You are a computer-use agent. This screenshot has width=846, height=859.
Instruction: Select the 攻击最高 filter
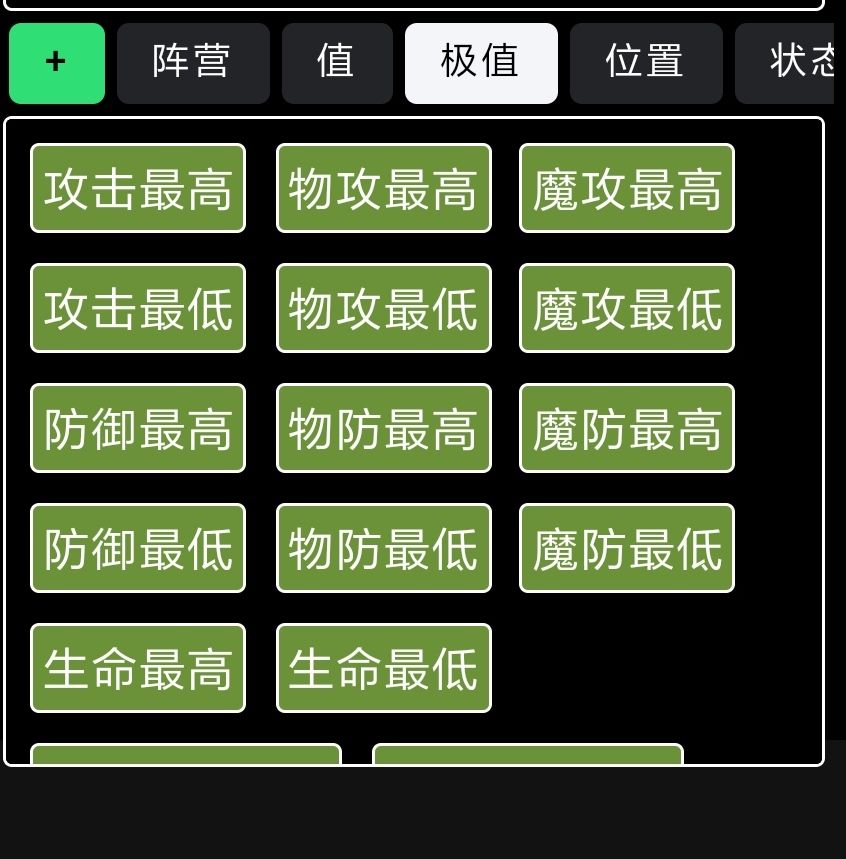138,188
